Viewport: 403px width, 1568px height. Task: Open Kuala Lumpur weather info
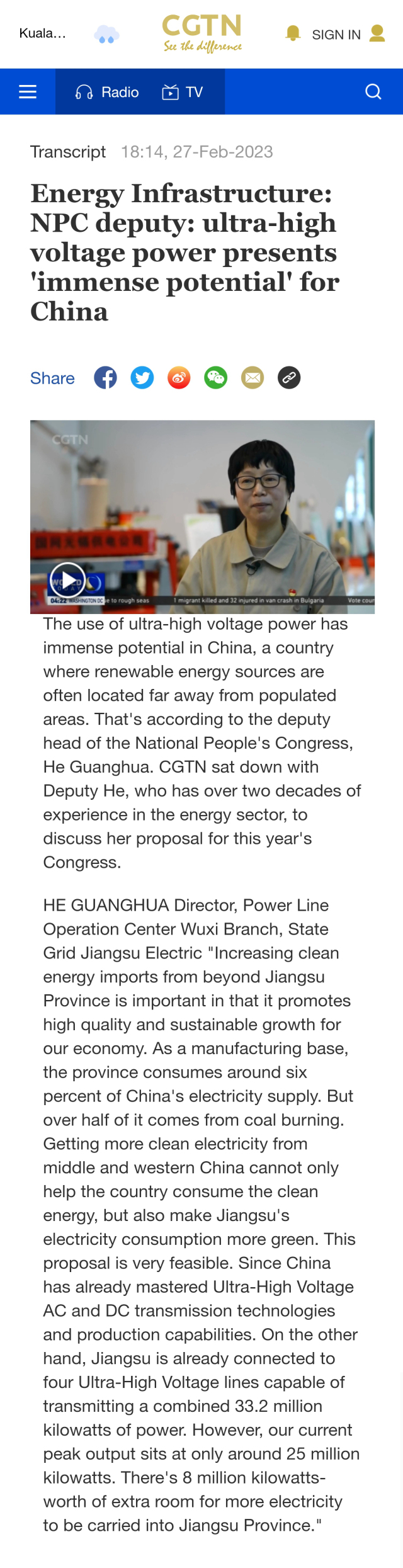pyautogui.click(x=68, y=33)
